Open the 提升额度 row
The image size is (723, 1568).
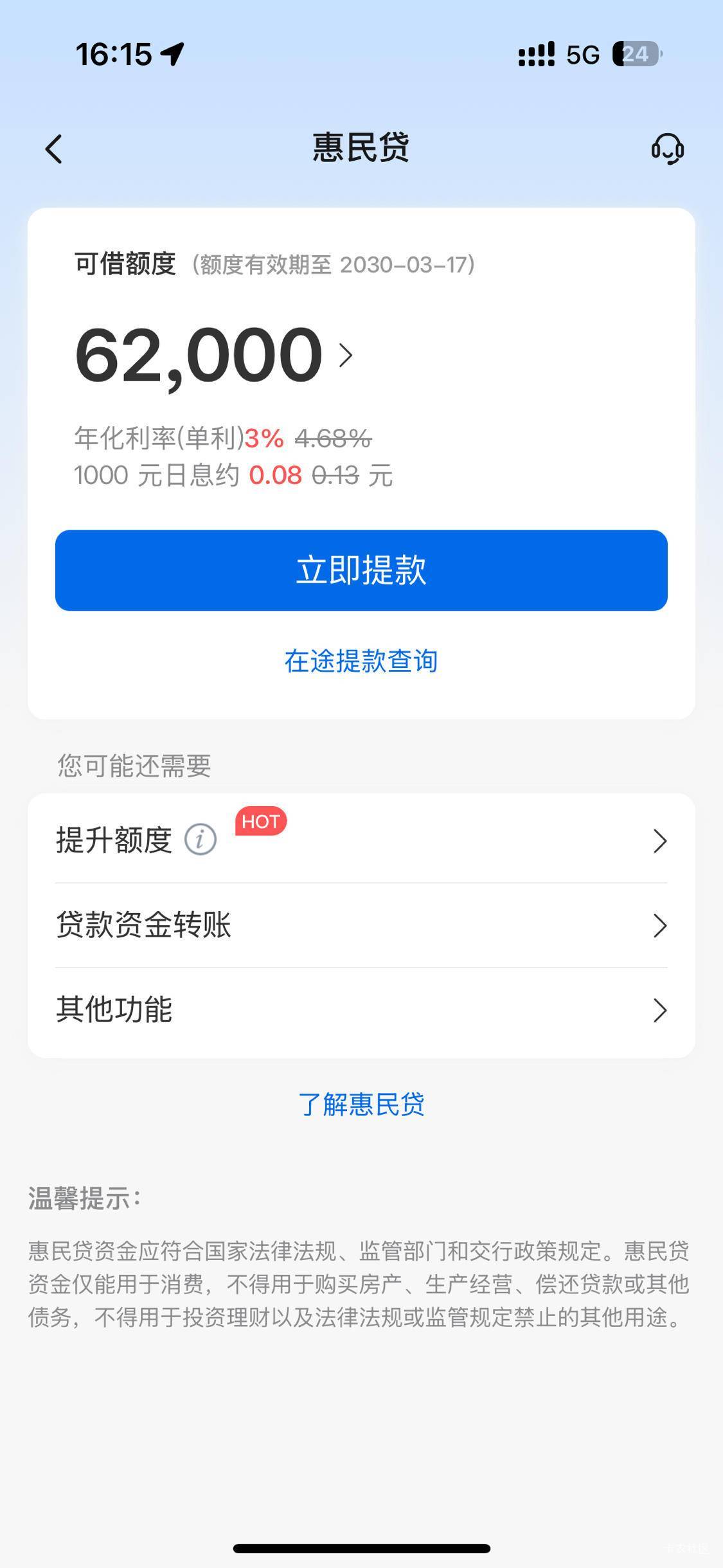point(361,840)
